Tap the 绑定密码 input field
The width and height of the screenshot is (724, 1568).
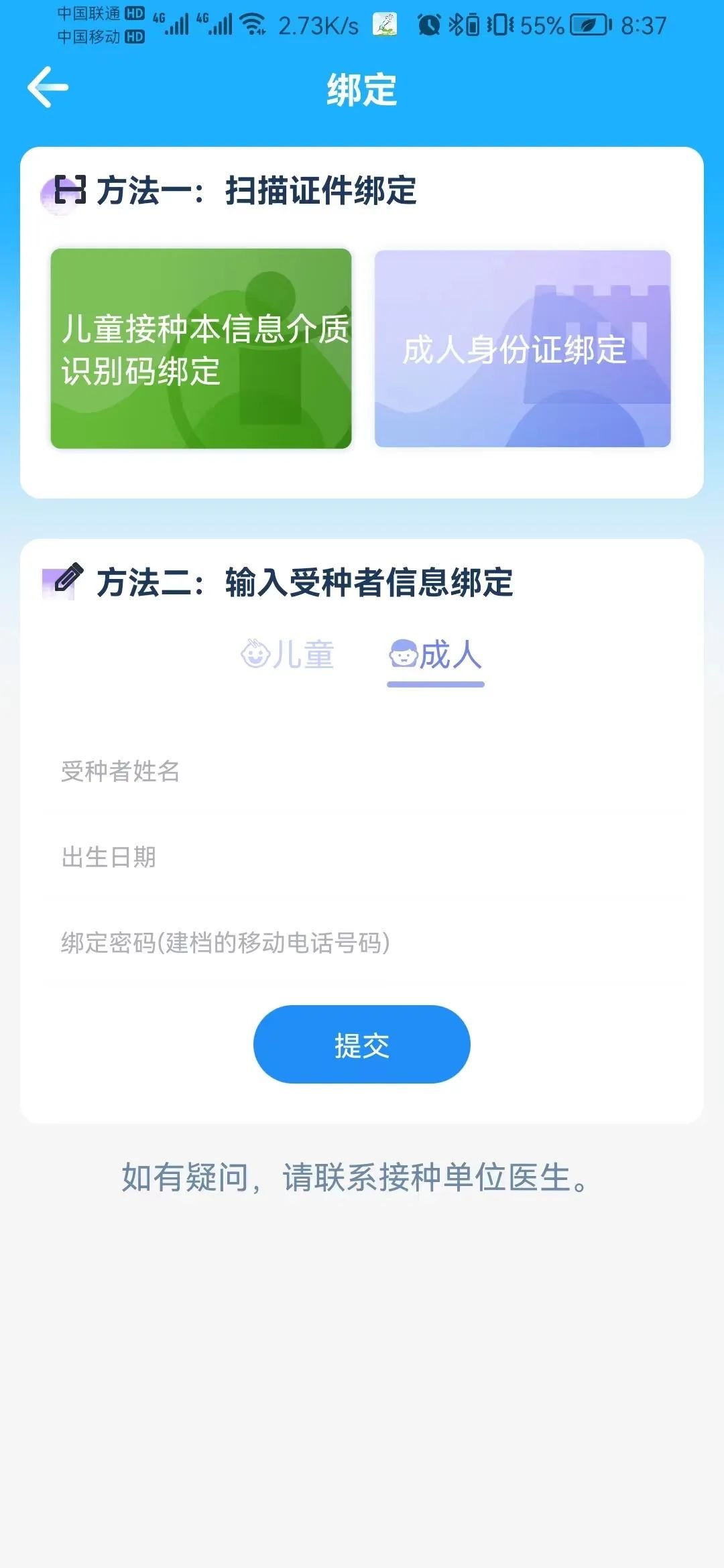point(362,943)
